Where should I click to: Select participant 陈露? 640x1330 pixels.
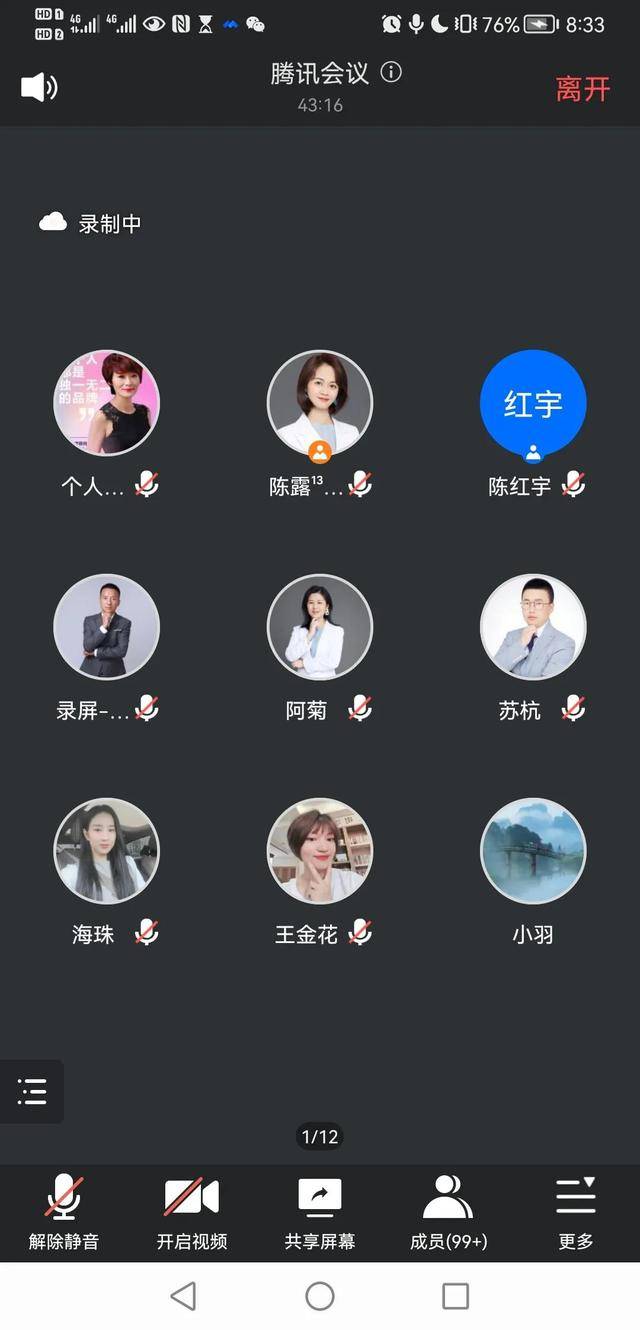pyautogui.click(x=320, y=403)
